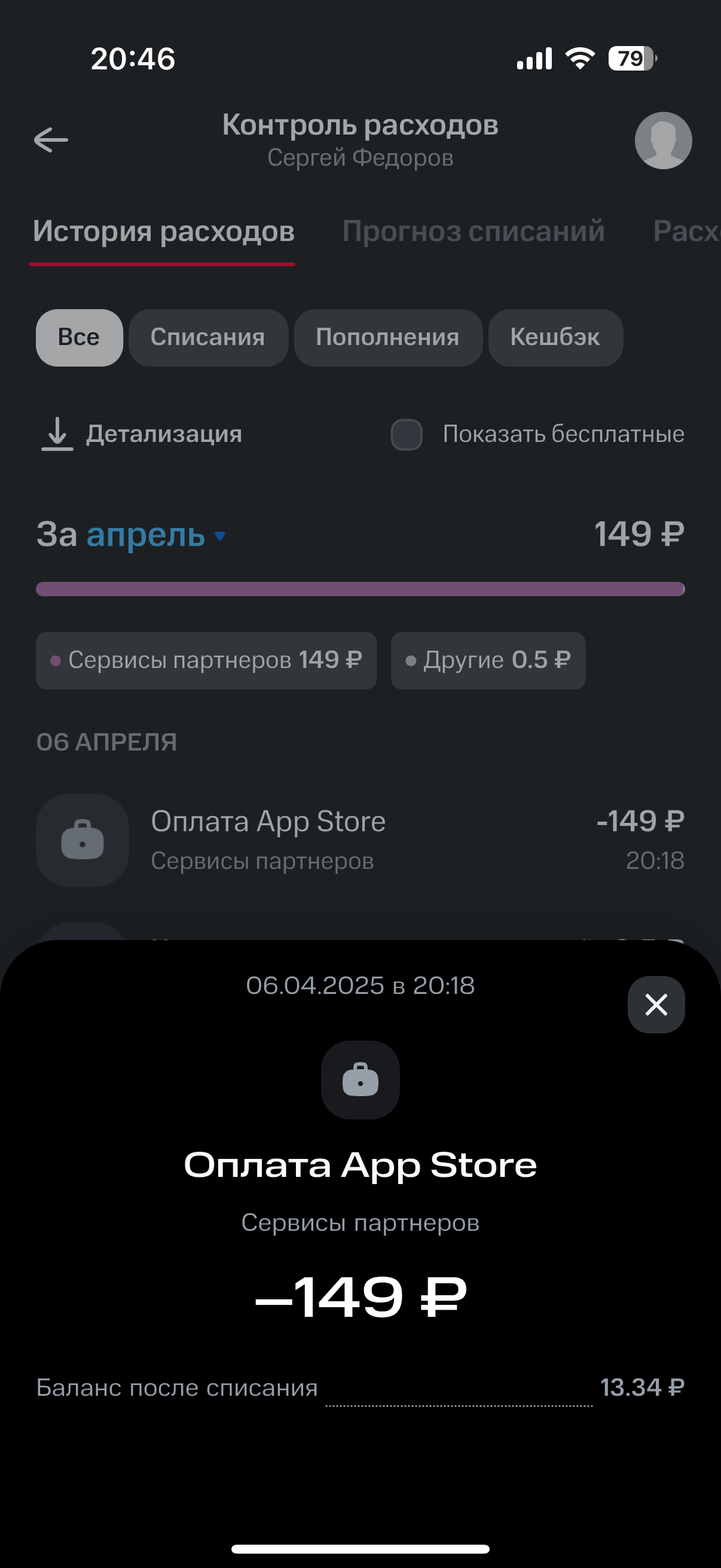Enable the Показать бесплатные checkbox

tap(407, 435)
